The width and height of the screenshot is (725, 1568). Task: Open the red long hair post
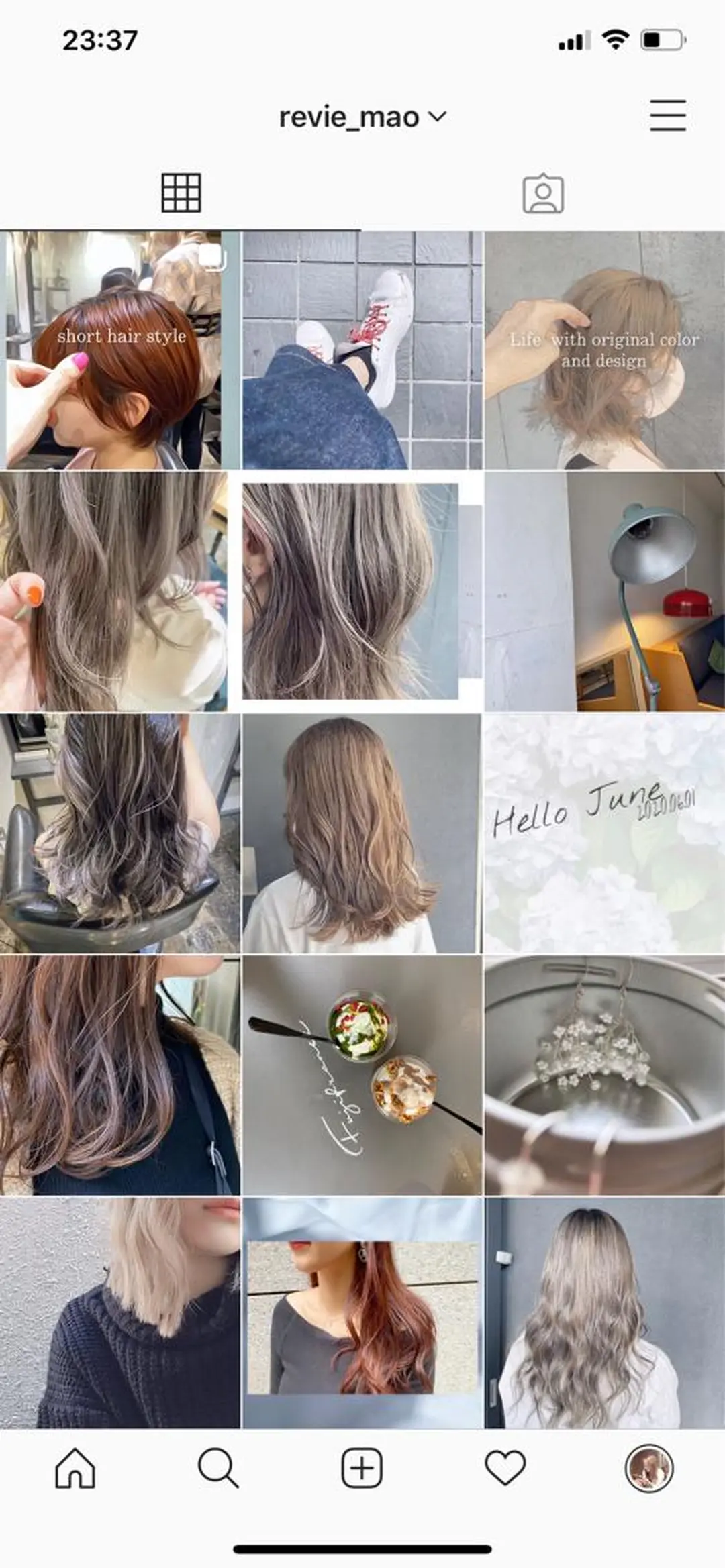click(362, 1313)
